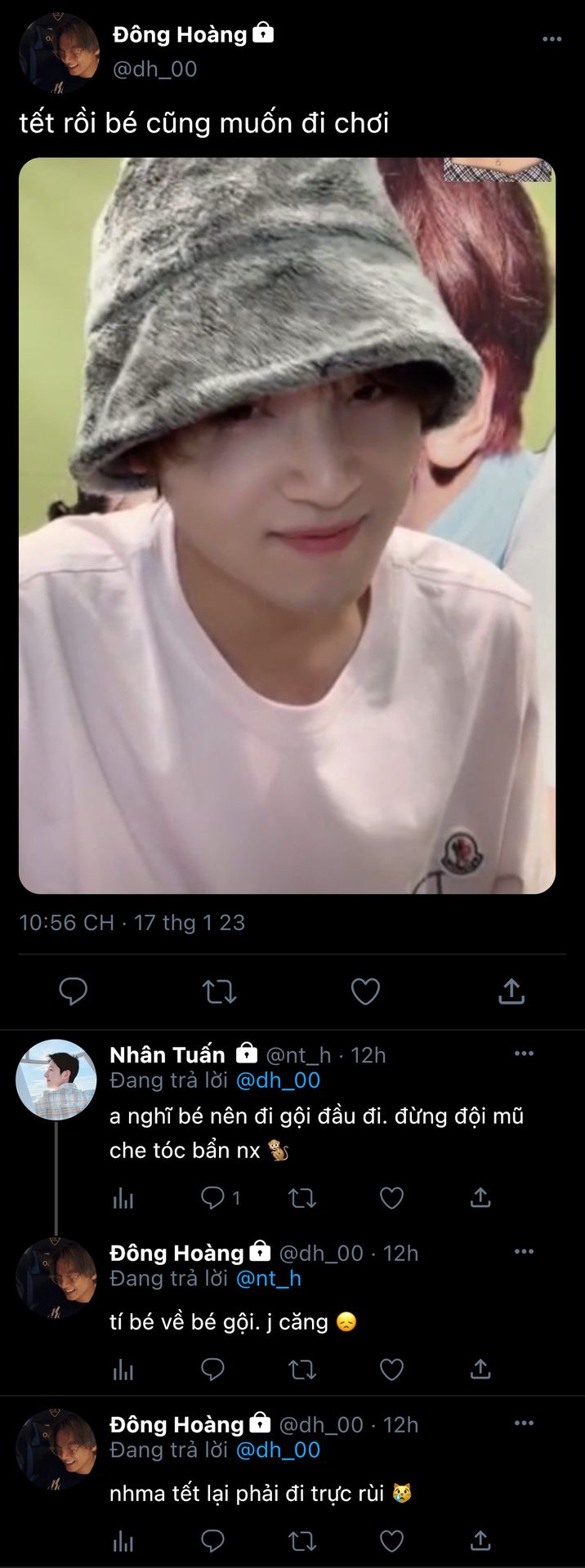Like the "nhma tết lại phải đi trực" reply
585x1568 pixels.
[x=392, y=1541]
